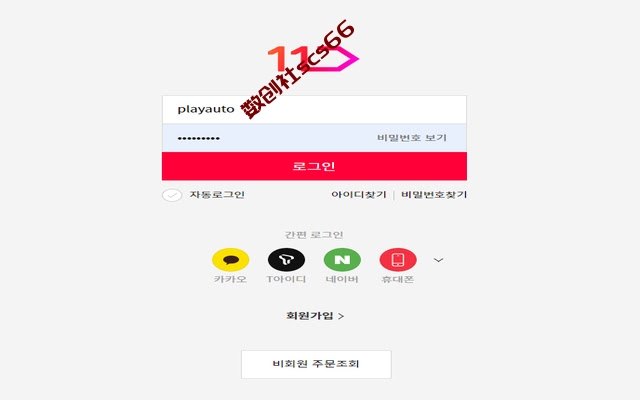
Task: Open the 아이디찾기 link
Action: pyautogui.click(x=358, y=195)
